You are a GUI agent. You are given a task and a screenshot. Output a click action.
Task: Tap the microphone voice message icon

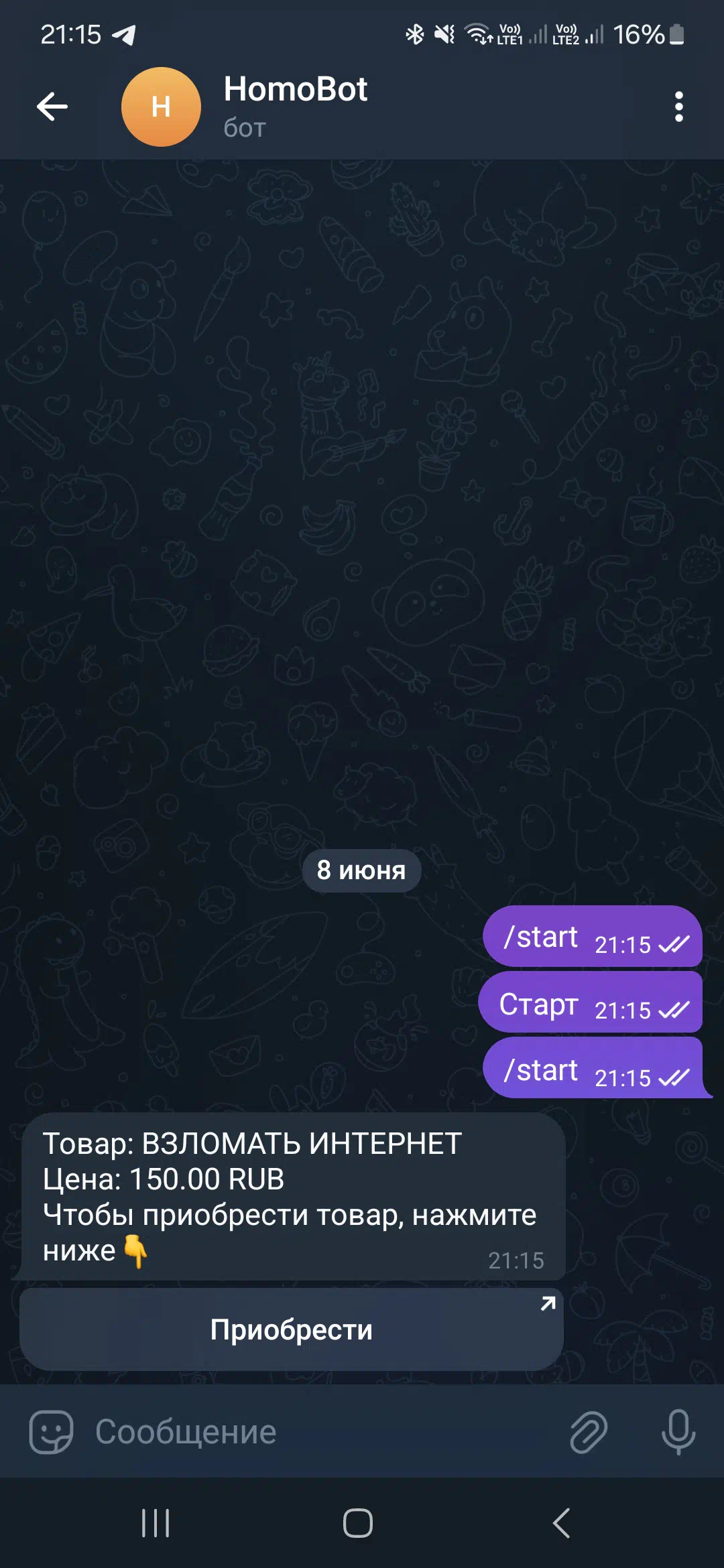click(678, 1432)
